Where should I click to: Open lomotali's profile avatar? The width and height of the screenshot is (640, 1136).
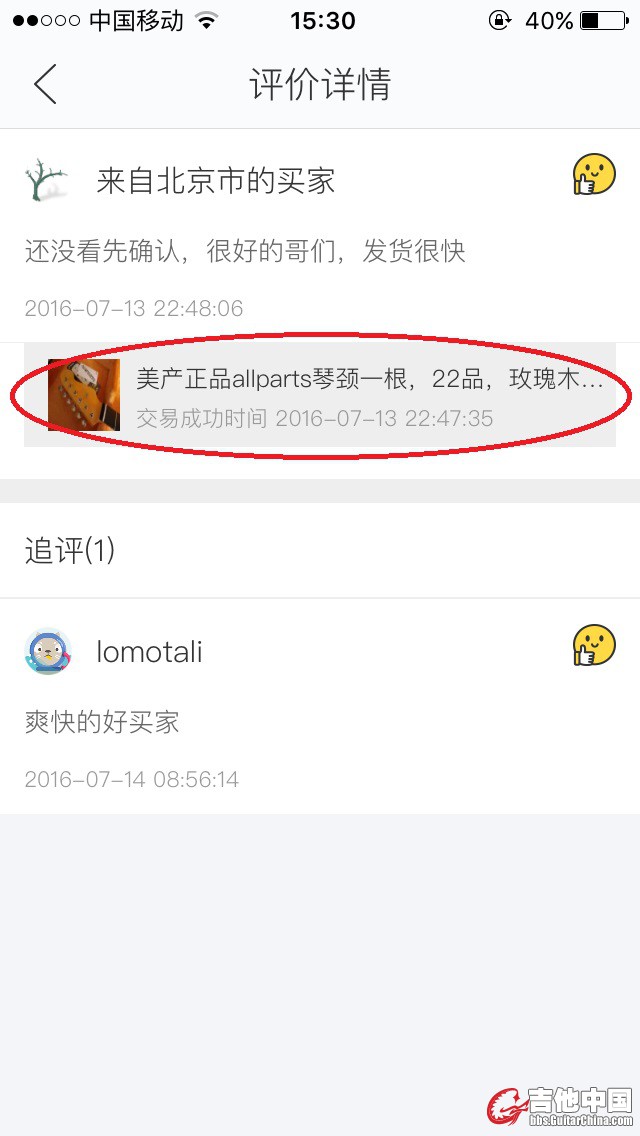pyautogui.click(x=47, y=652)
